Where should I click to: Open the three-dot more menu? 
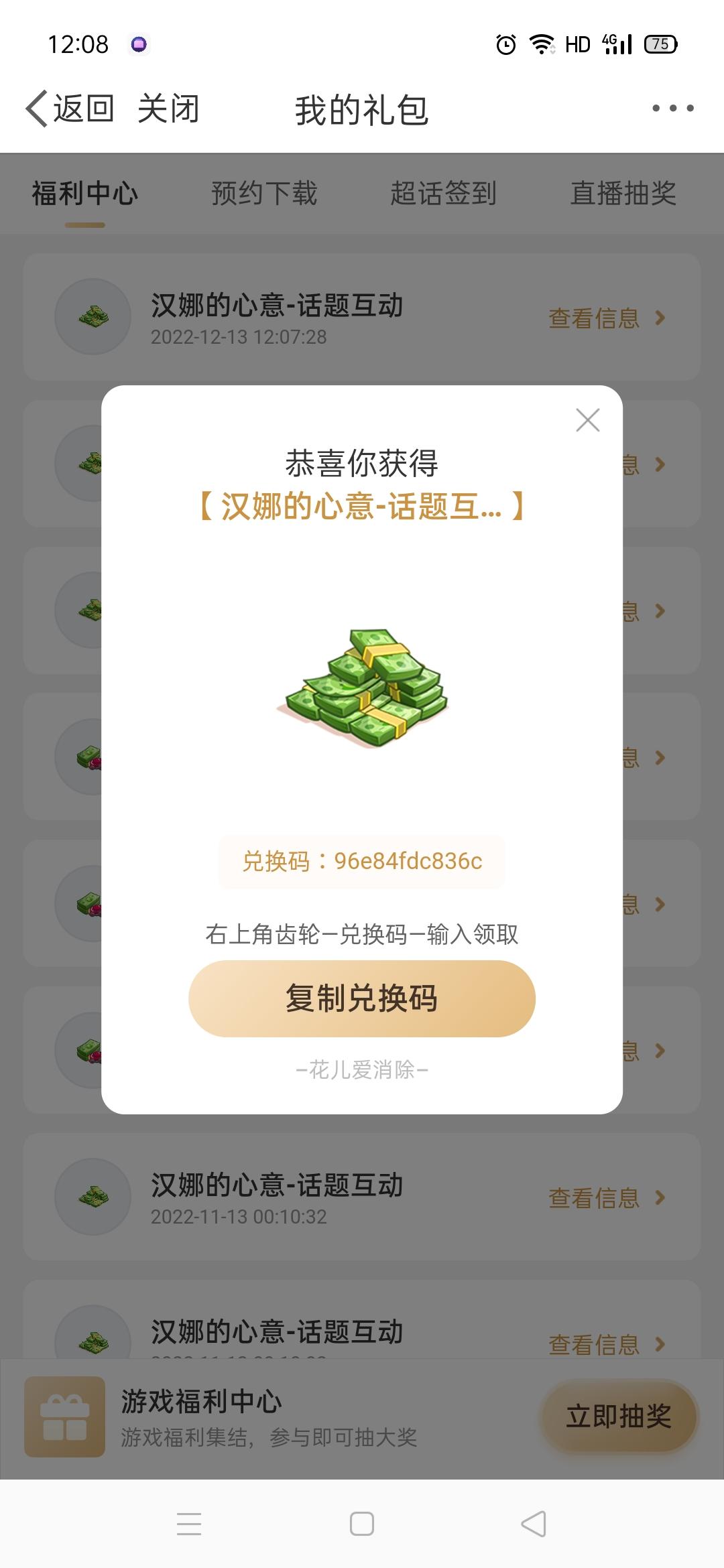point(673,108)
